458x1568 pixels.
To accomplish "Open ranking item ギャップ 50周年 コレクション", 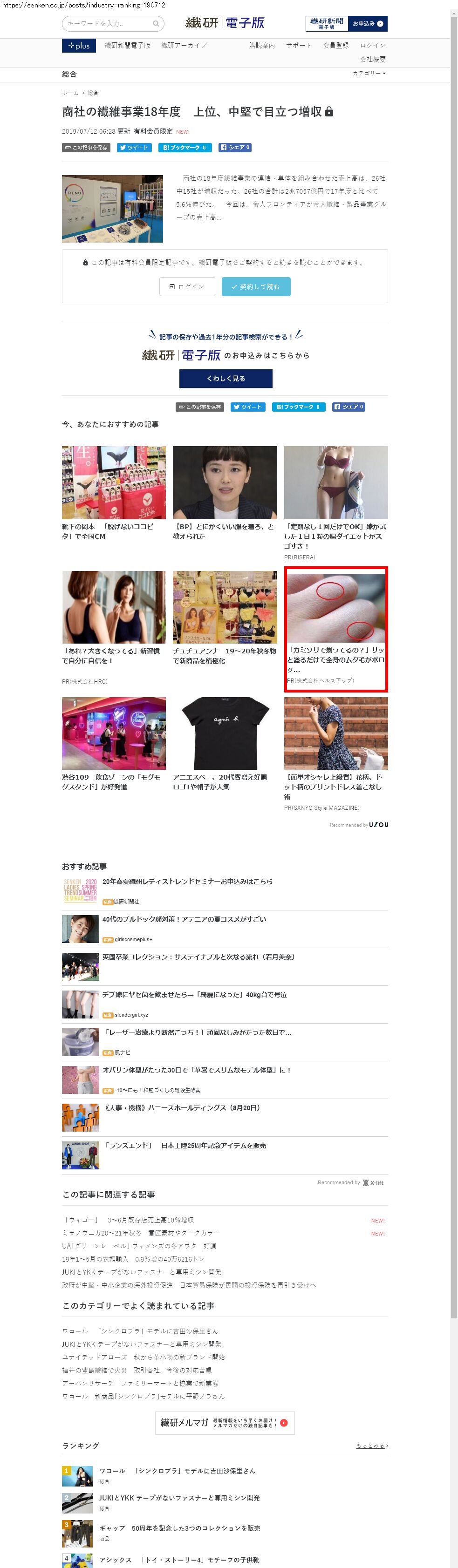I will pos(180,1528).
